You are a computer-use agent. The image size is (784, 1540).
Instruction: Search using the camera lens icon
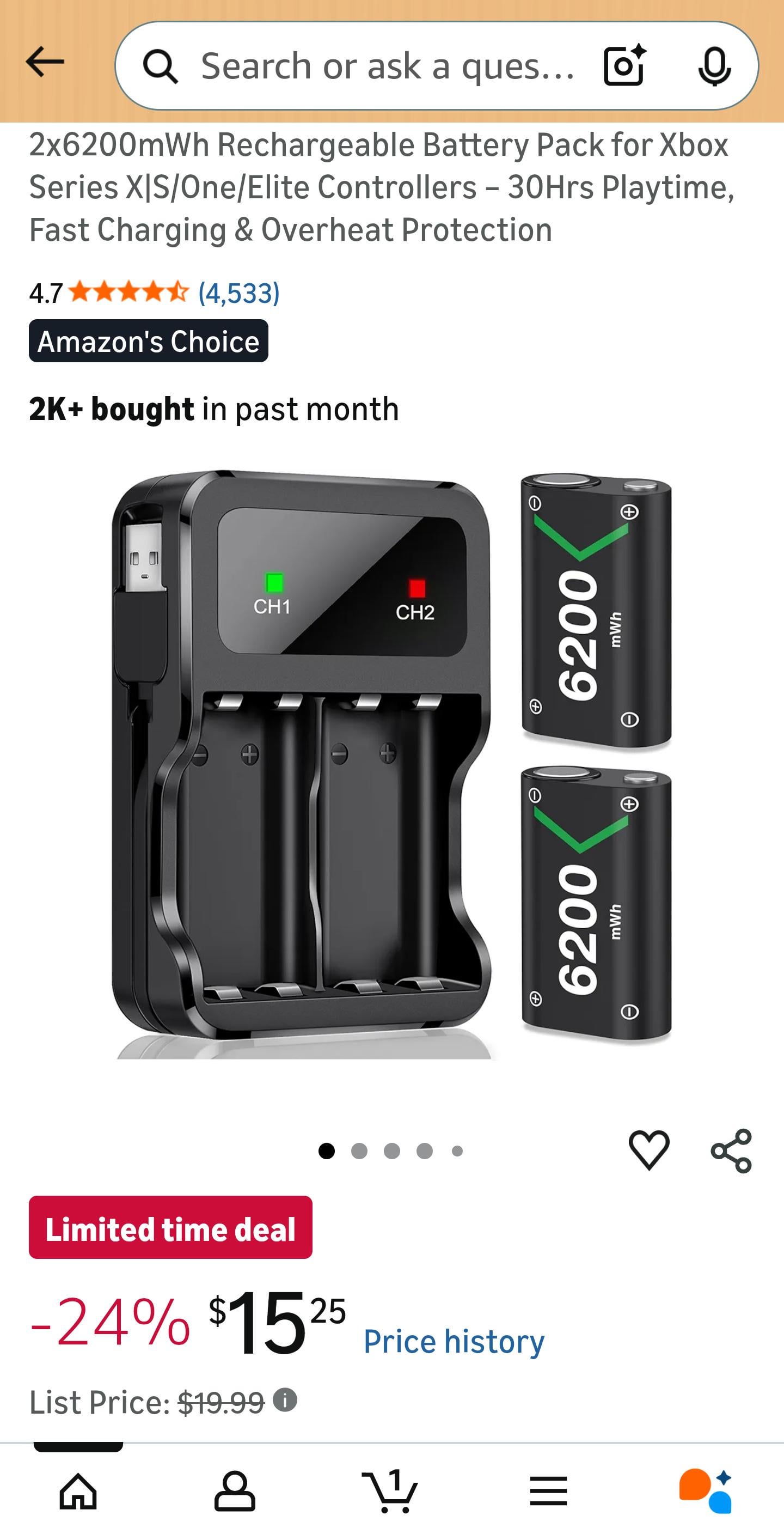pyautogui.click(x=624, y=65)
